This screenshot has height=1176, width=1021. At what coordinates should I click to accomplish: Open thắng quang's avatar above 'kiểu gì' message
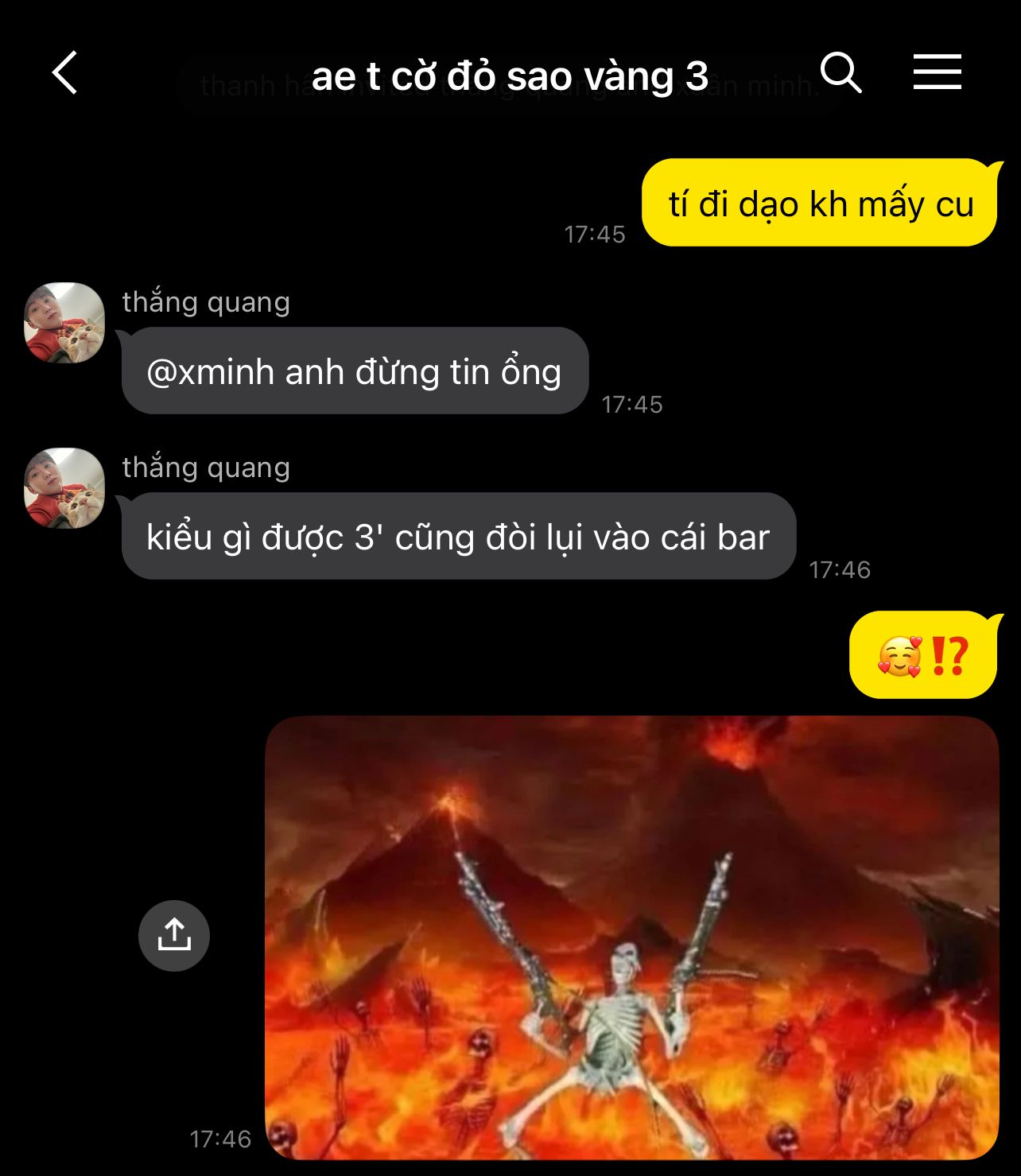click(x=64, y=488)
